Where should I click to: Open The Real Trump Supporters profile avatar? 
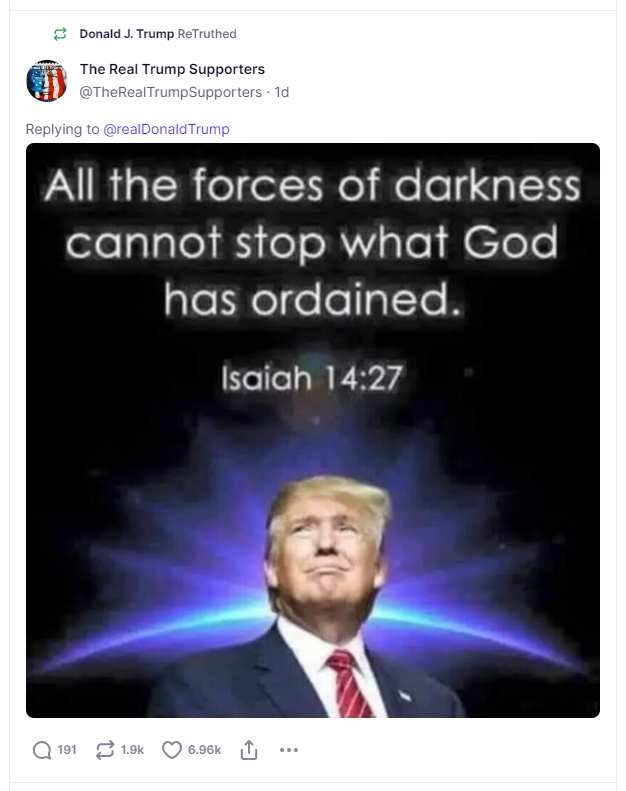(46, 81)
